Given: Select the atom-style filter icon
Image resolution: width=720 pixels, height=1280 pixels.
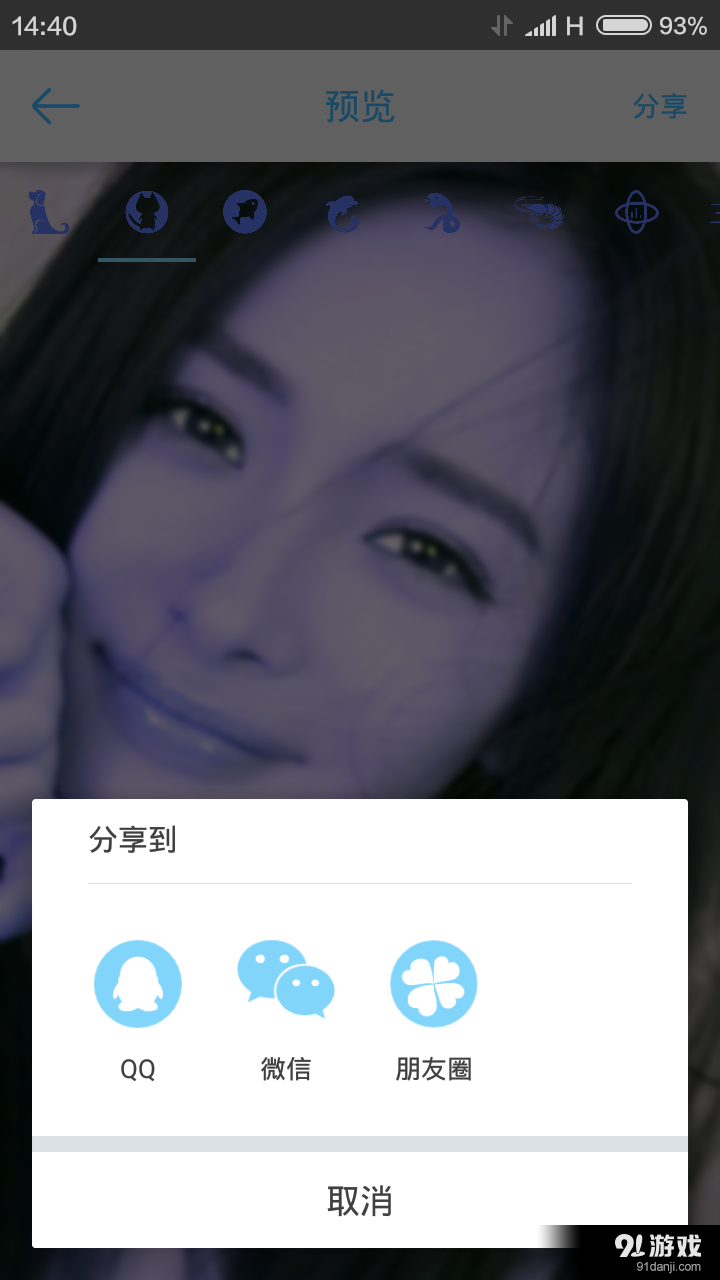Looking at the screenshot, I should point(638,212).
